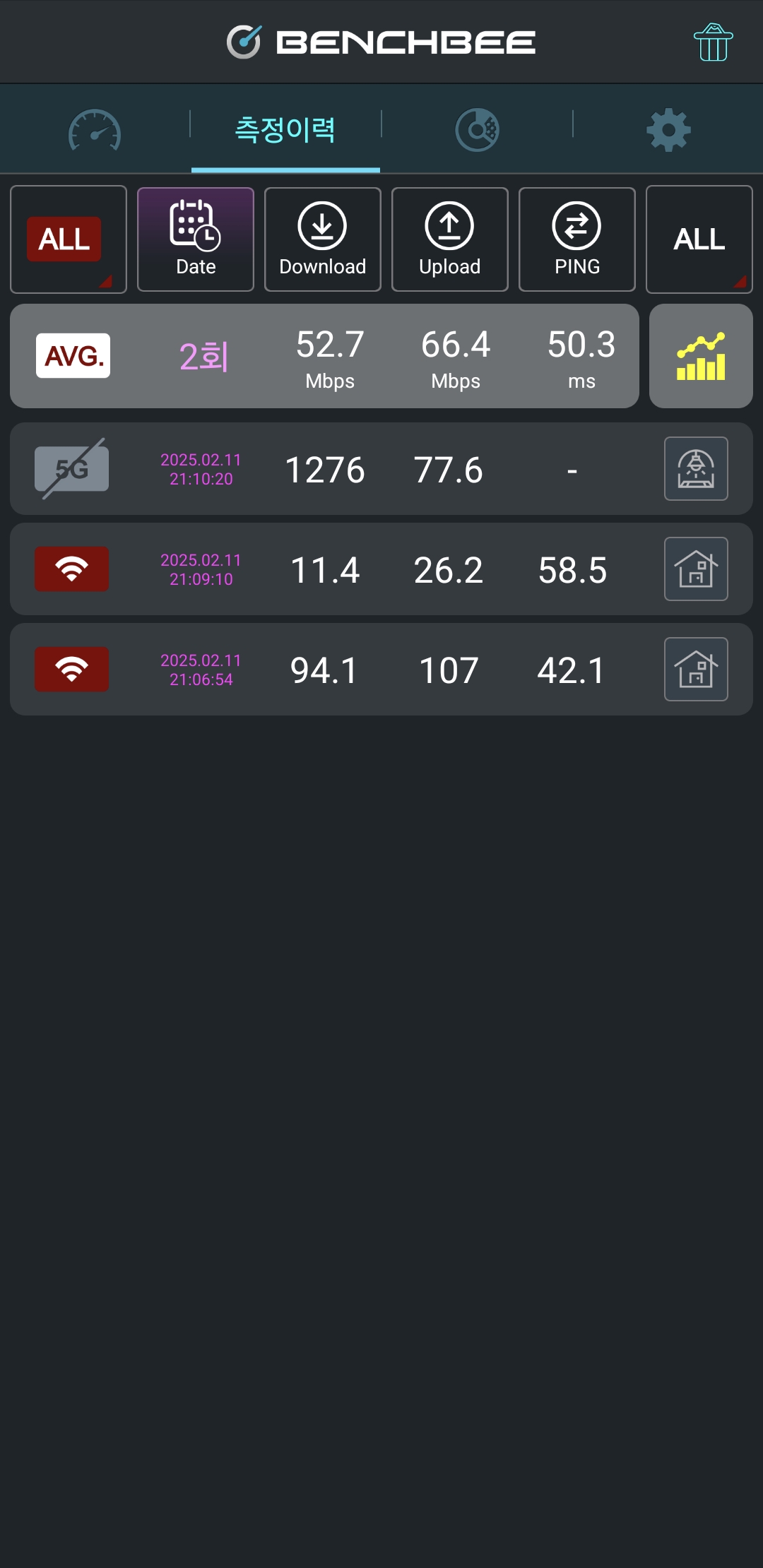Screen dimensions: 763x1568
Task: Sort results by Date
Action: coord(196,239)
